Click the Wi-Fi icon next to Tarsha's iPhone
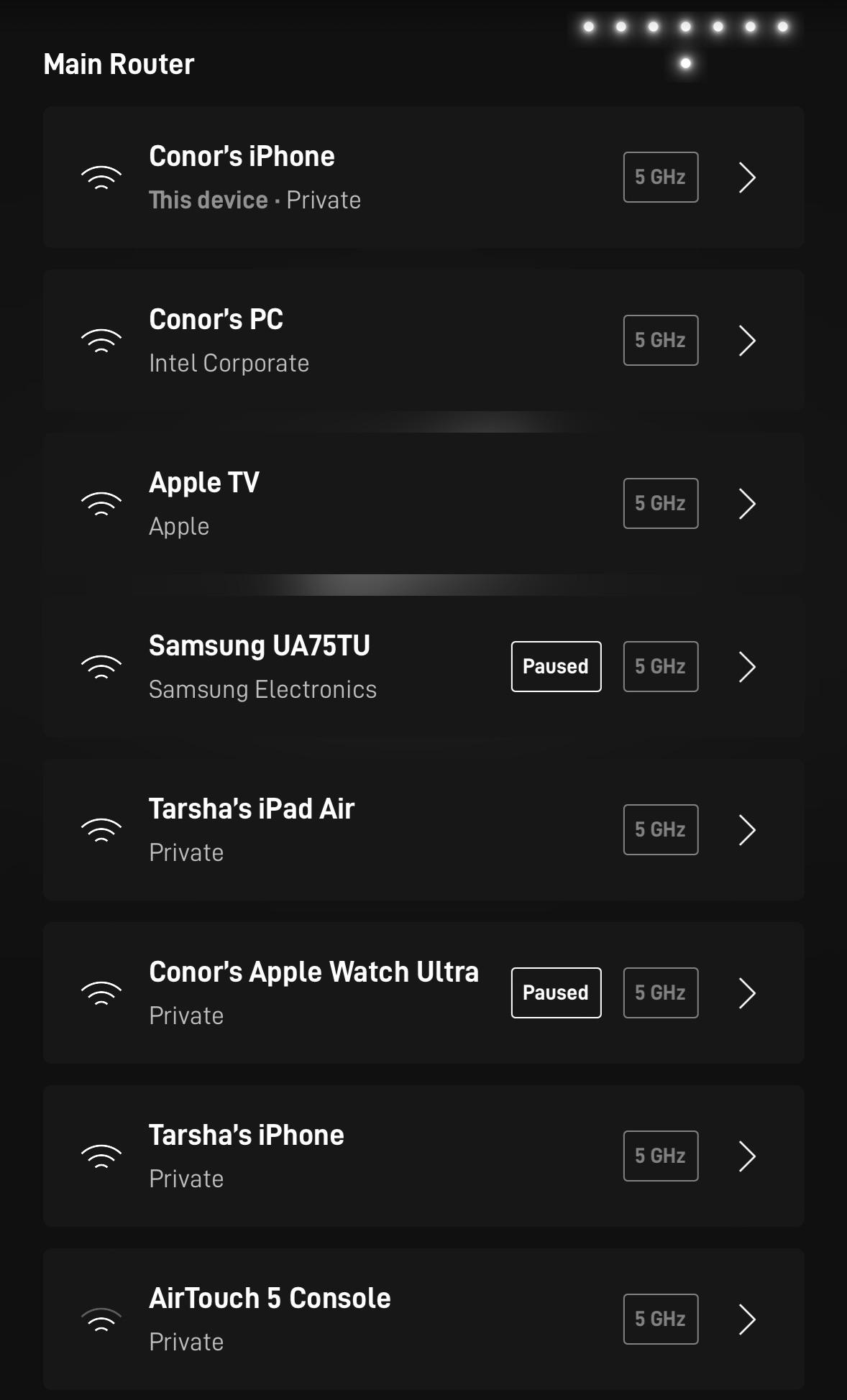 pyautogui.click(x=101, y=1156)
